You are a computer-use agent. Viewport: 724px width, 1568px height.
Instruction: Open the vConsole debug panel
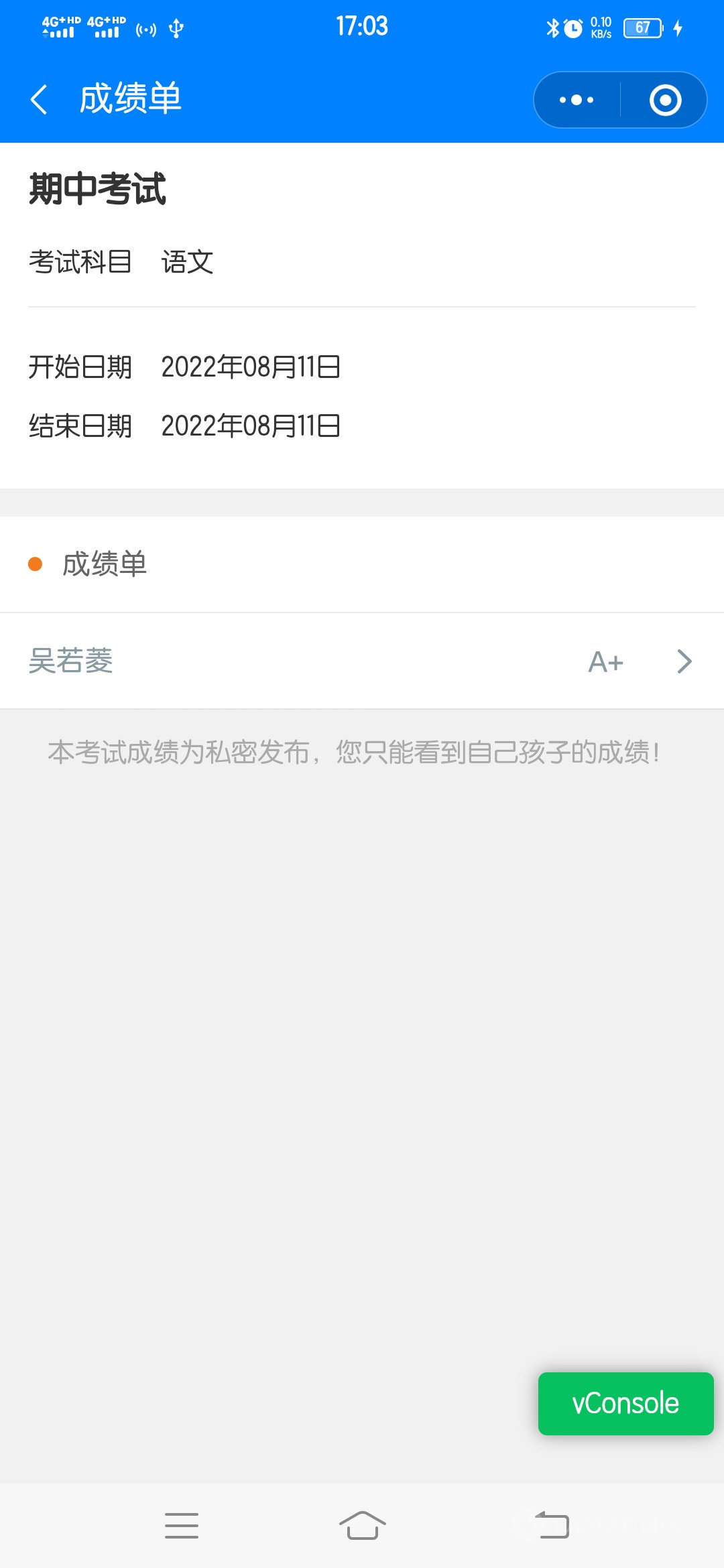tap(625, 1403)
